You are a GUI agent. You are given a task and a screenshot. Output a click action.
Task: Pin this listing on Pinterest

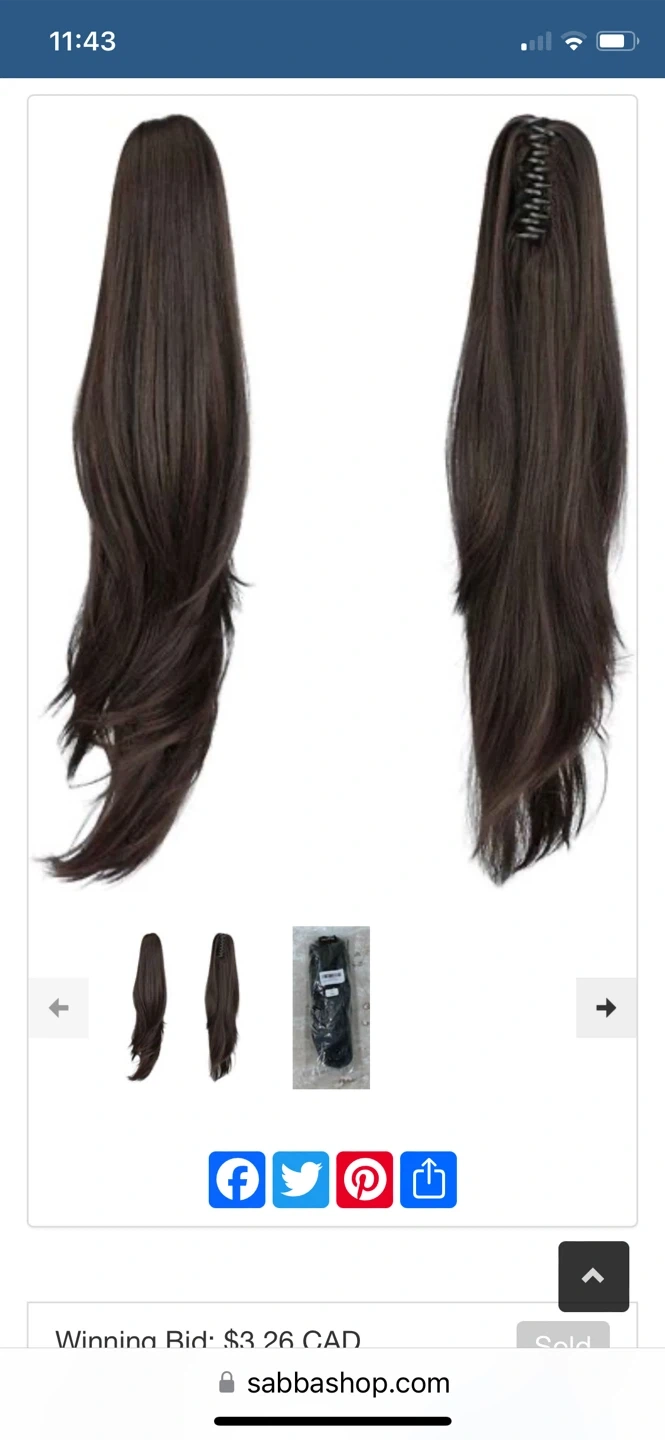click(x=365, y=1180)
